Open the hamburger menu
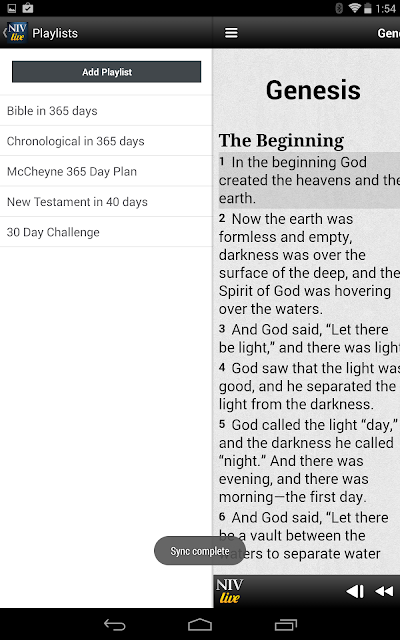400x640 pixels. pos(231,33)
